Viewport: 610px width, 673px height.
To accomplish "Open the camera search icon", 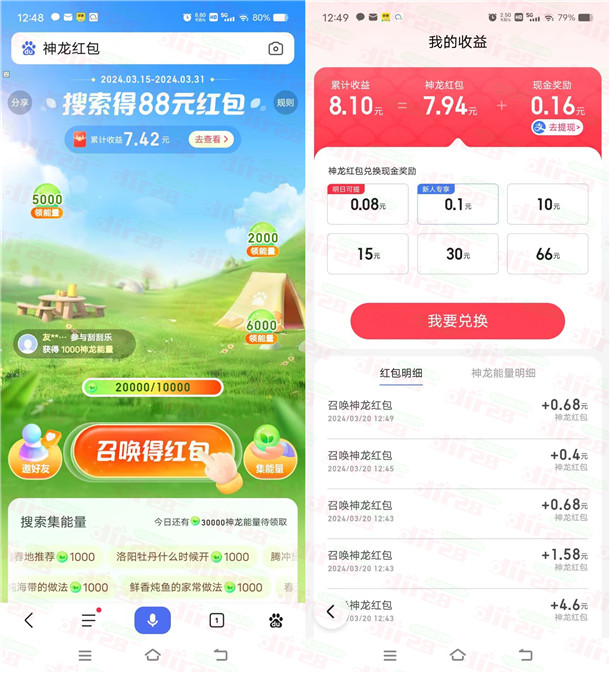I will pyautogui.click(x=275, y=48).
